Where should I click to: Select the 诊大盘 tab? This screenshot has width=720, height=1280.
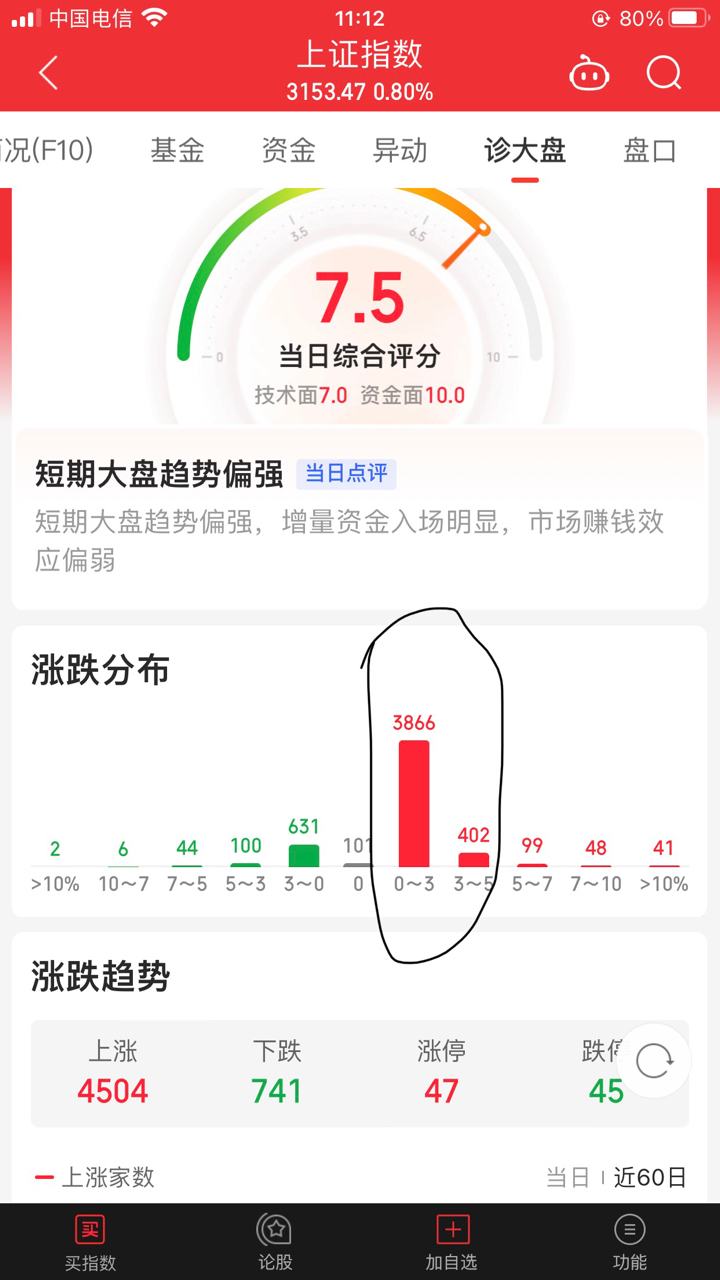pos(525,151)
